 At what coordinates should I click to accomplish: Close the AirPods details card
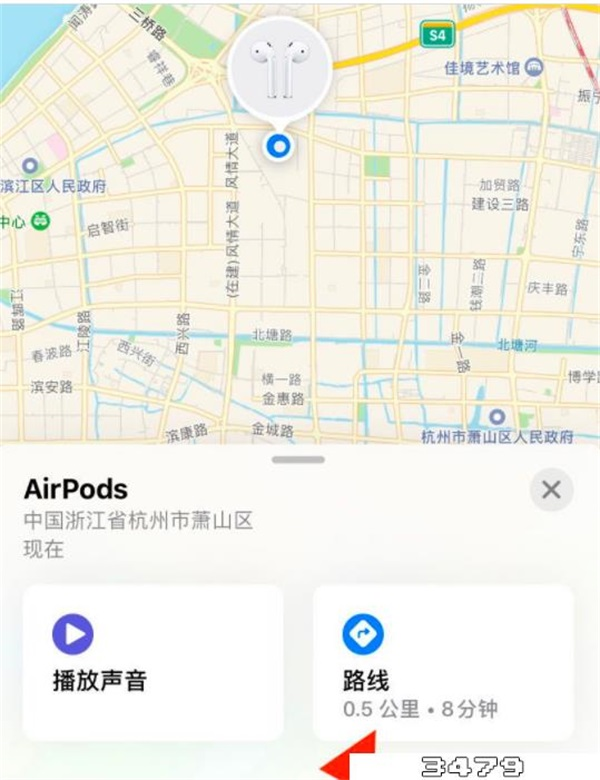pos(551,491)
